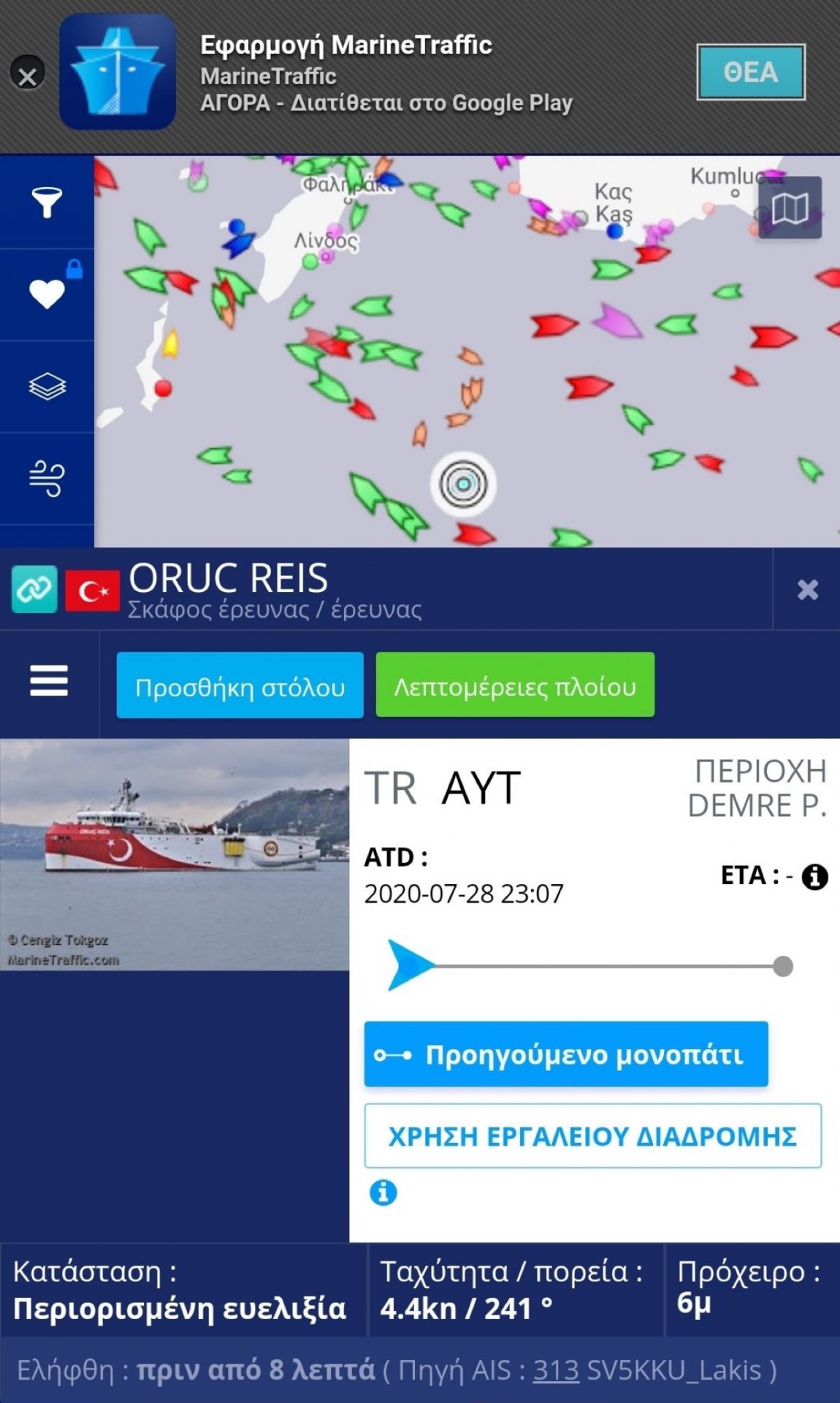This screenshot has width=840, height=1403.
Task: Open AIS source station 313 link
Action: click(555, 1370)
